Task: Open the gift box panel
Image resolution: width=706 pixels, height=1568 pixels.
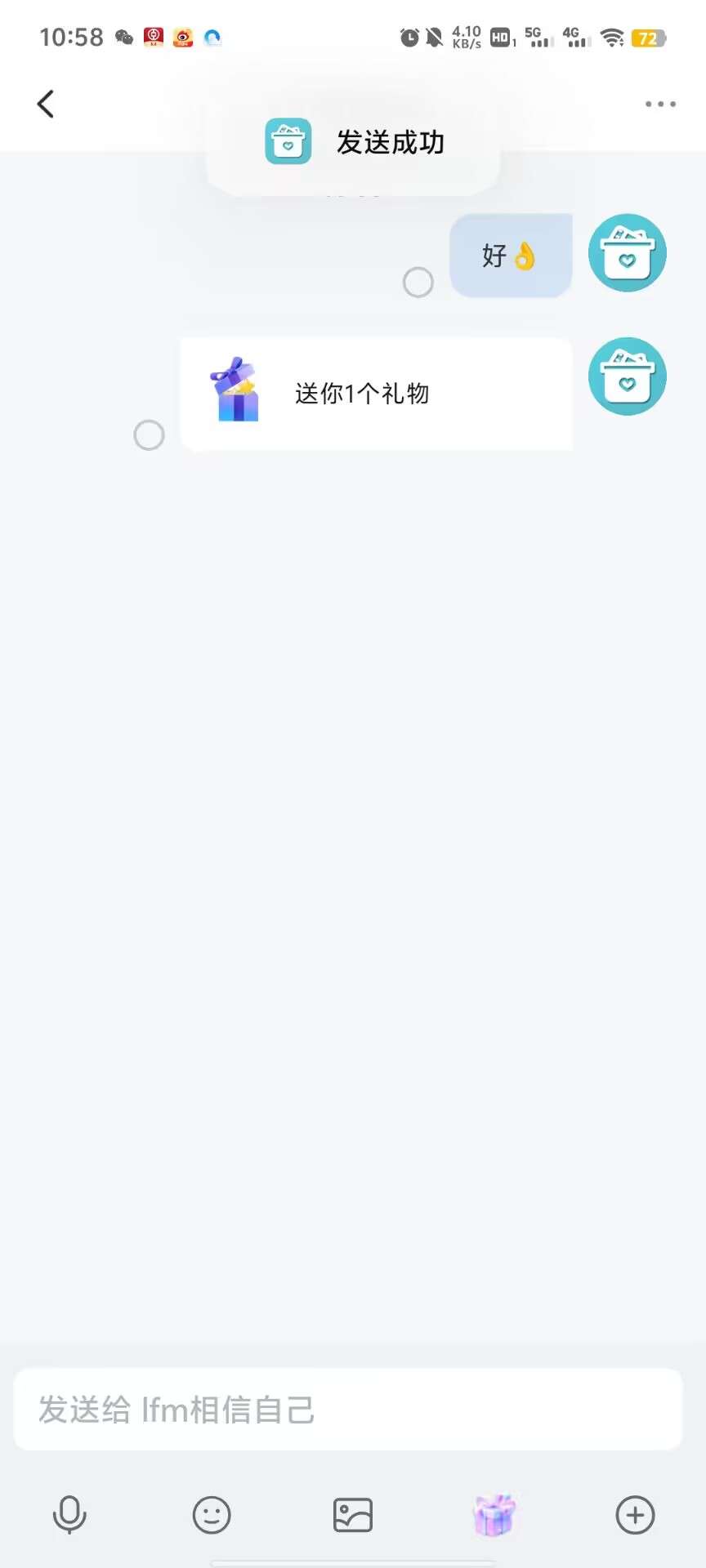Action: click(494, 1515)
